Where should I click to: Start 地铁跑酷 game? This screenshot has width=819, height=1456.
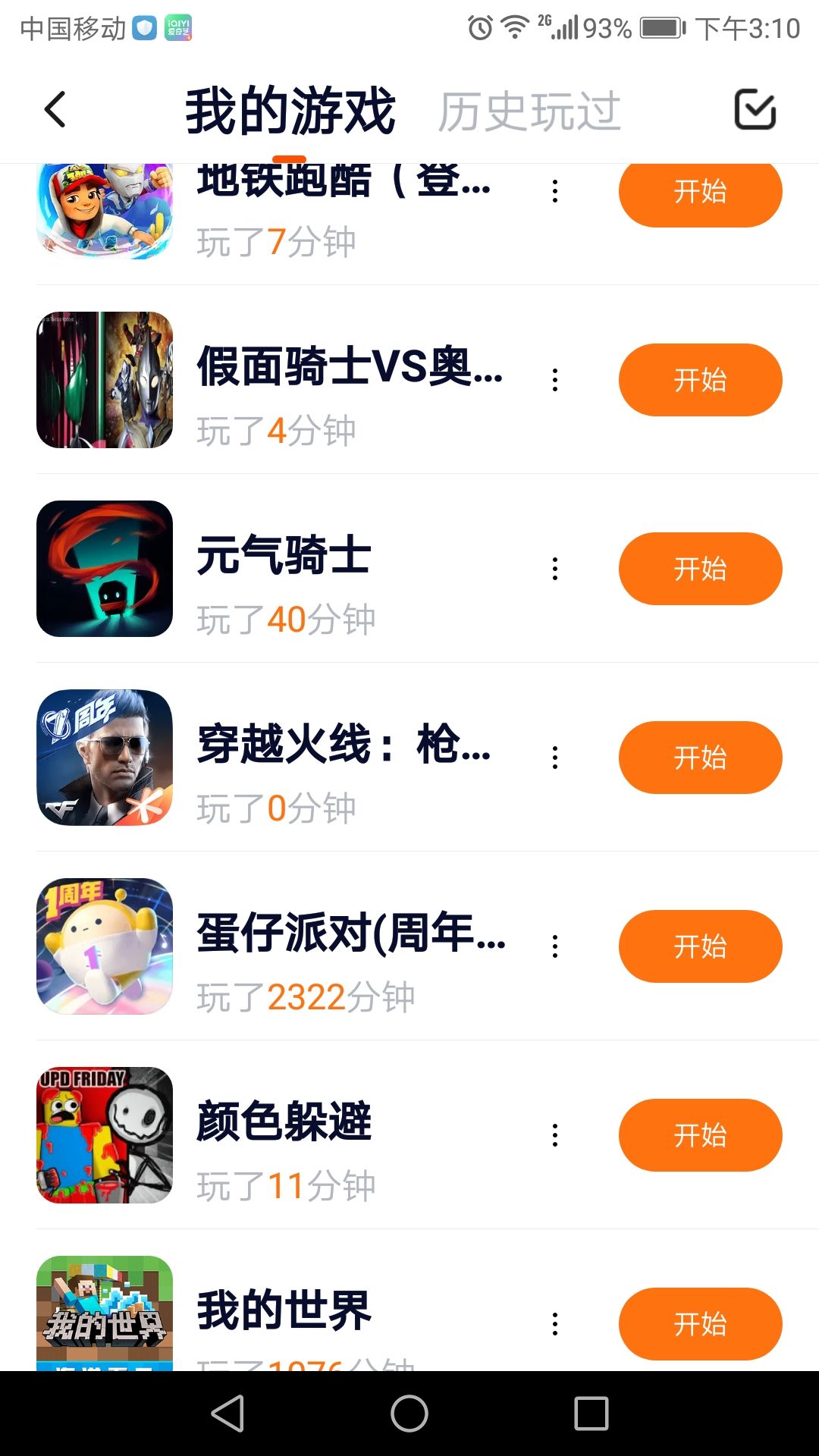pyautogui.click(x=700, y=192)
